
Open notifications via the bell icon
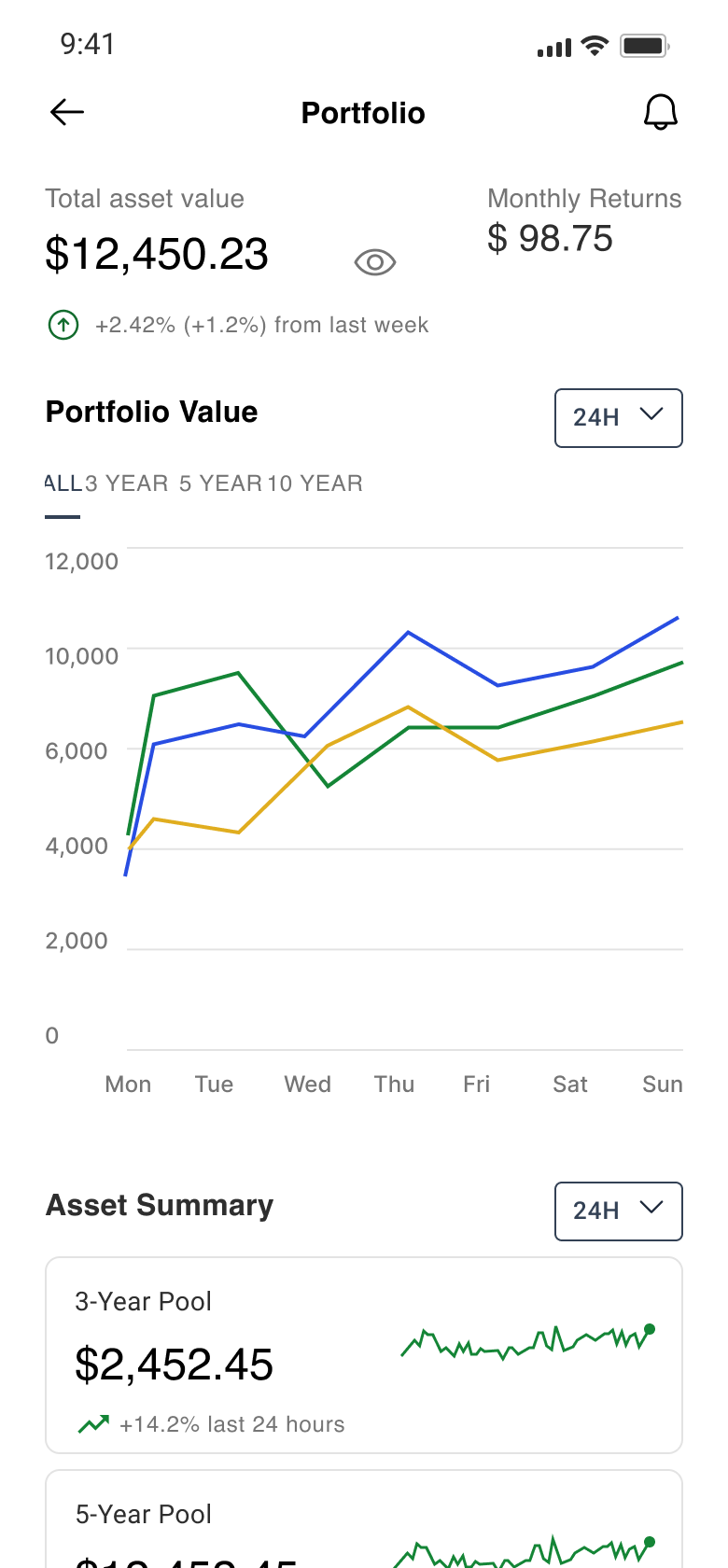tap(661, 112)
